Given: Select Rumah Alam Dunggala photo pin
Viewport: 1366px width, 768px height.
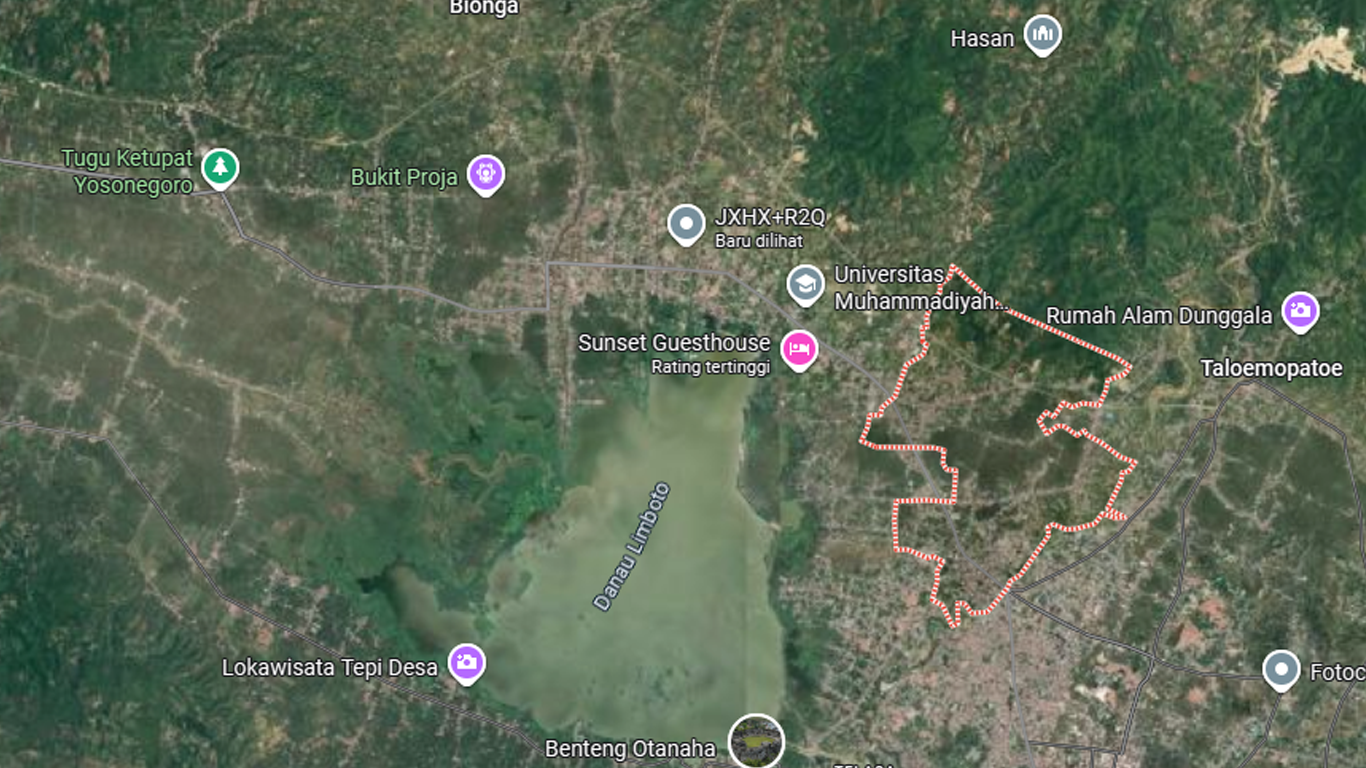Looking at the screenshot, I should point(1300,311).
